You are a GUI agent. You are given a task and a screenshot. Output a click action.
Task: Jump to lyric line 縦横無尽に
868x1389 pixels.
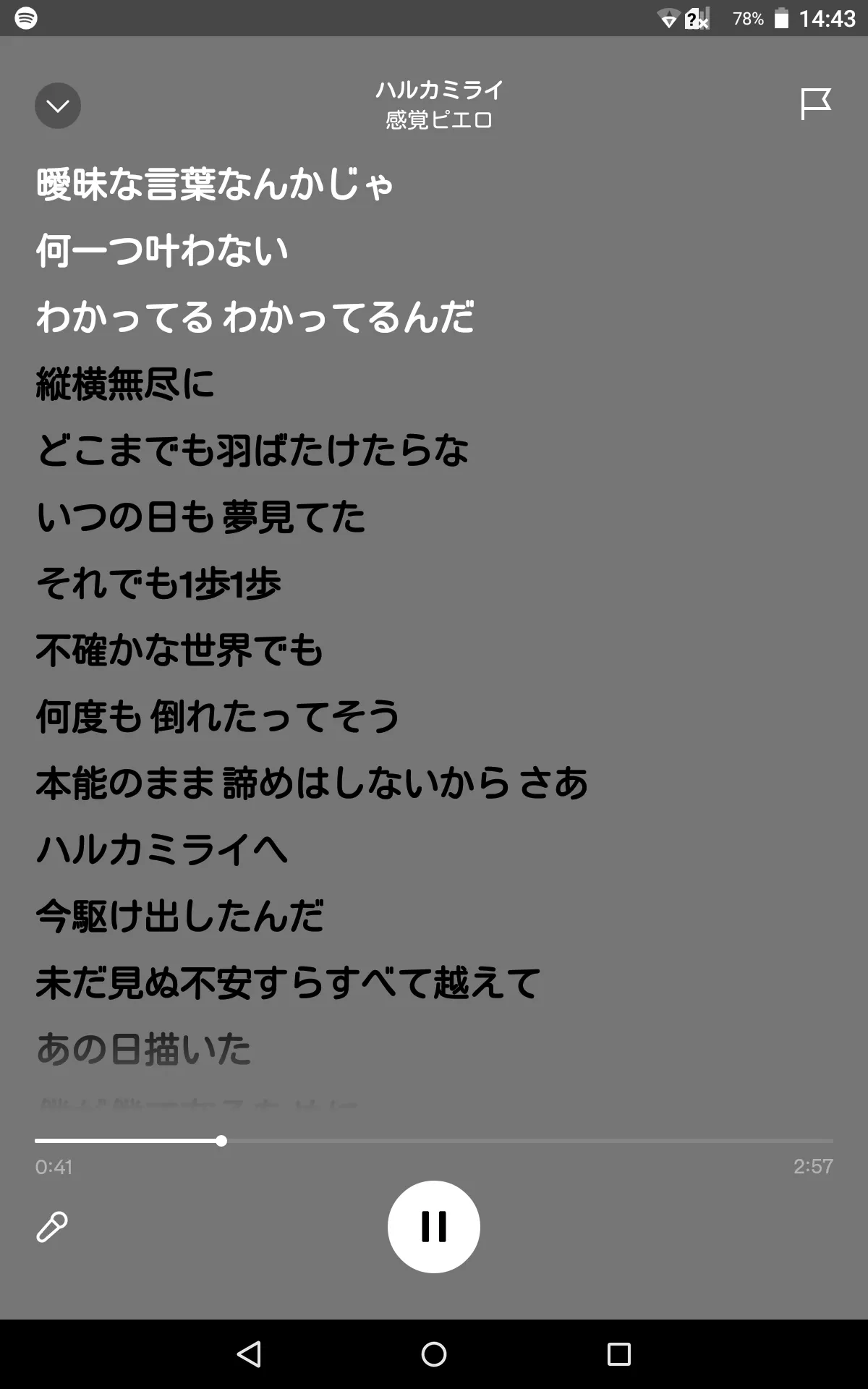pyautogui.click(x=125, y=383)
